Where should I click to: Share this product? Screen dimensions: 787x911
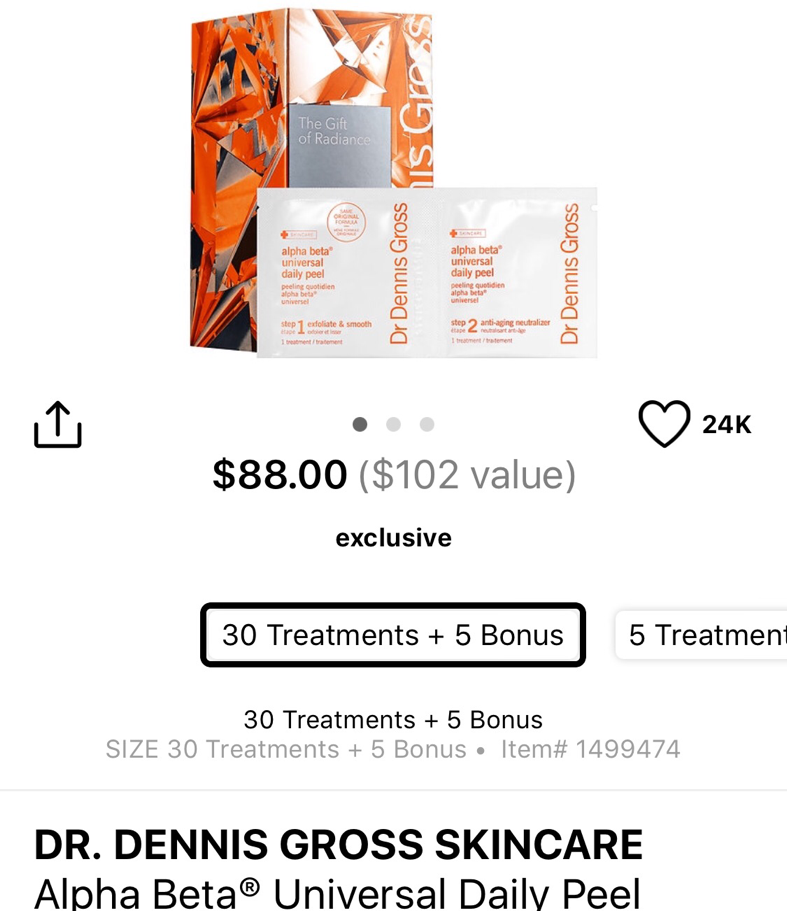pyautogui.click(x=57, y=425)
